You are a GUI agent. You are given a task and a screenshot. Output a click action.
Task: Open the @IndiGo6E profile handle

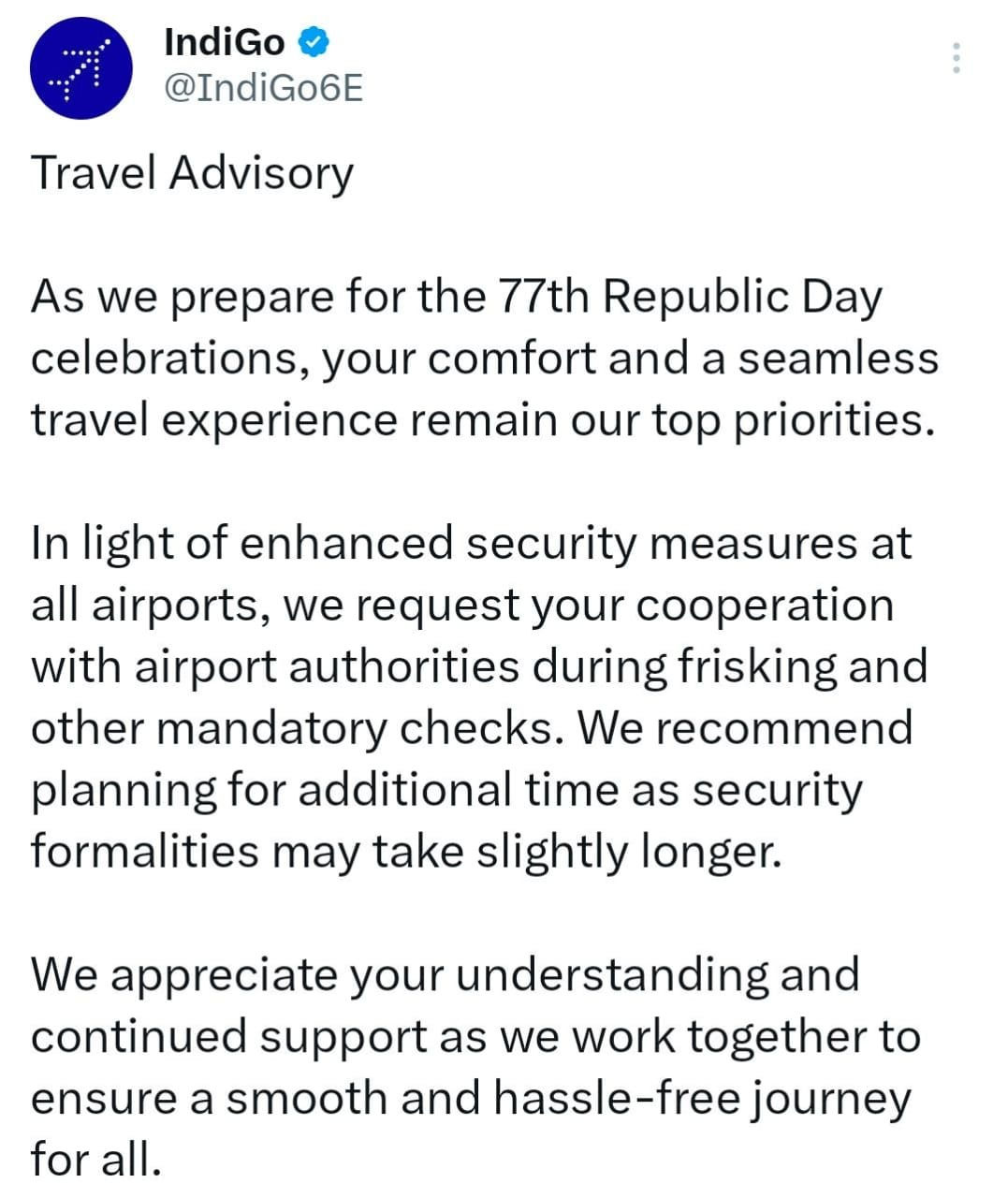263,88
